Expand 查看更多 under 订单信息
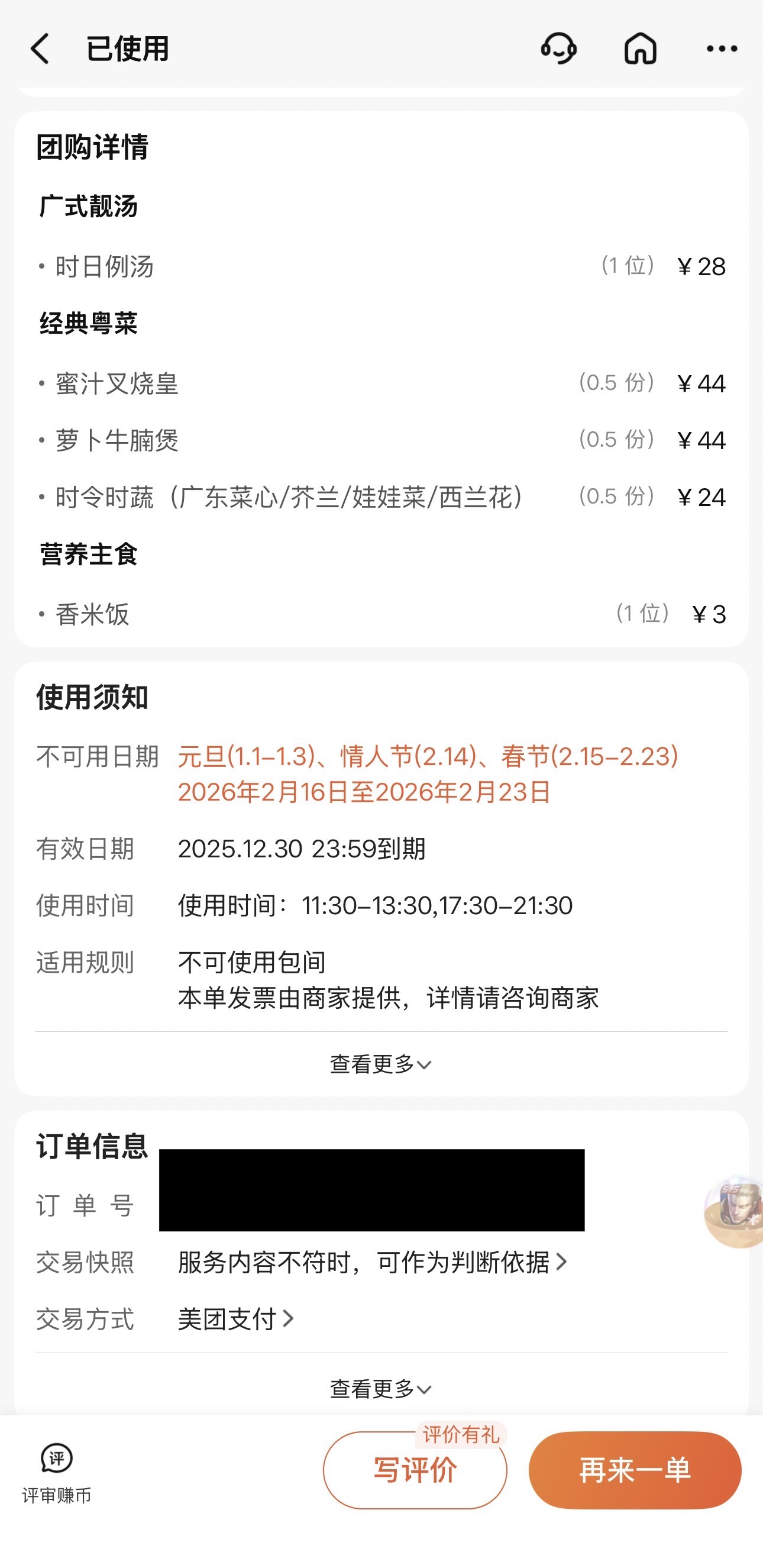Viewport: 763px width, 1568px height. click(381, 1389)
